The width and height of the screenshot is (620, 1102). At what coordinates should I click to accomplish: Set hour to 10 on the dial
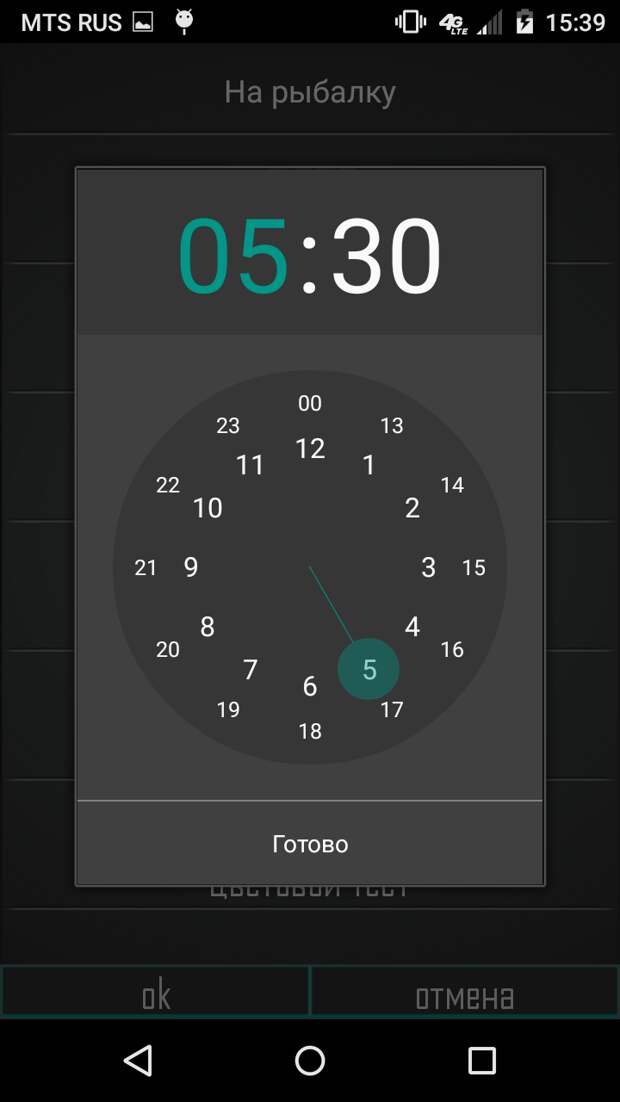pos(207,508)
